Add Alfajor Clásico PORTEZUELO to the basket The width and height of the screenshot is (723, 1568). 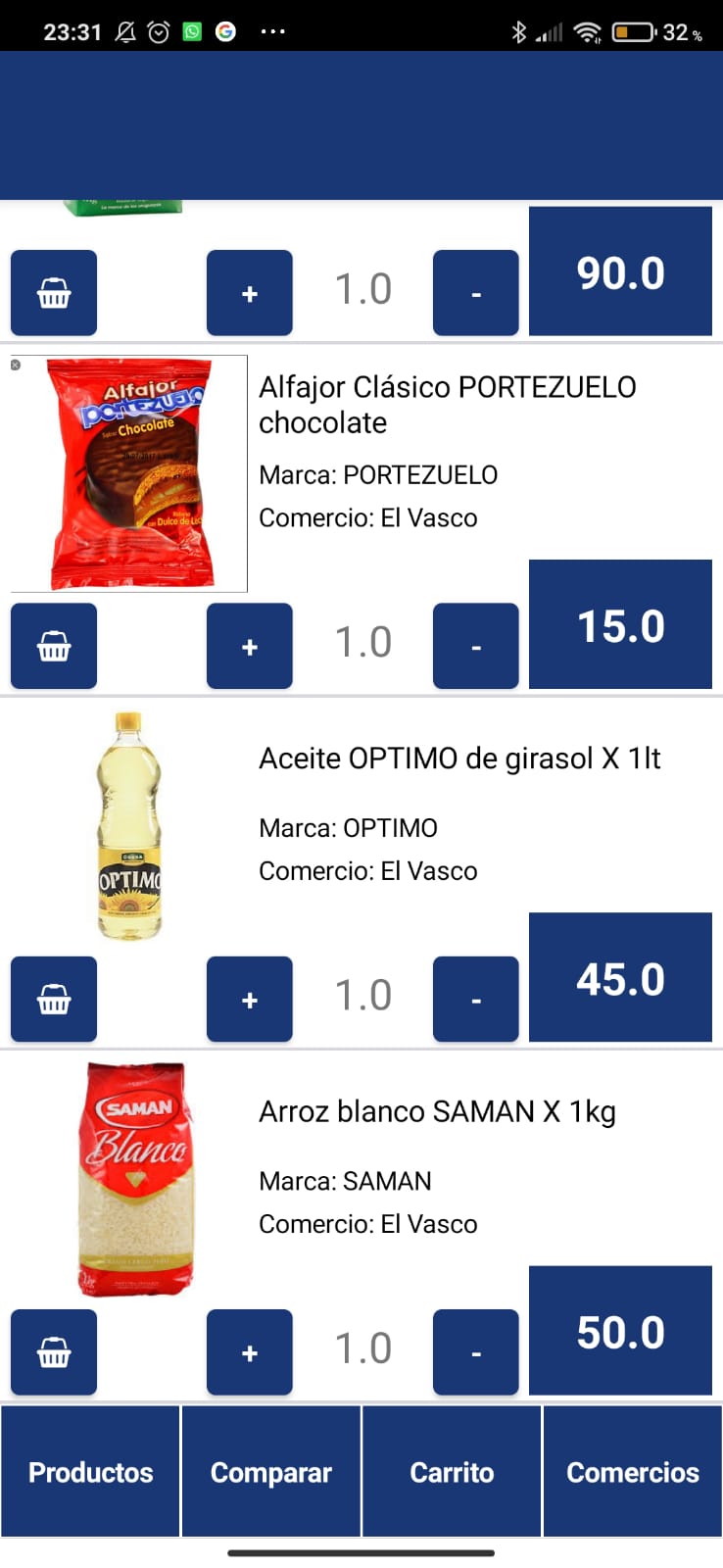click(54, 646)
